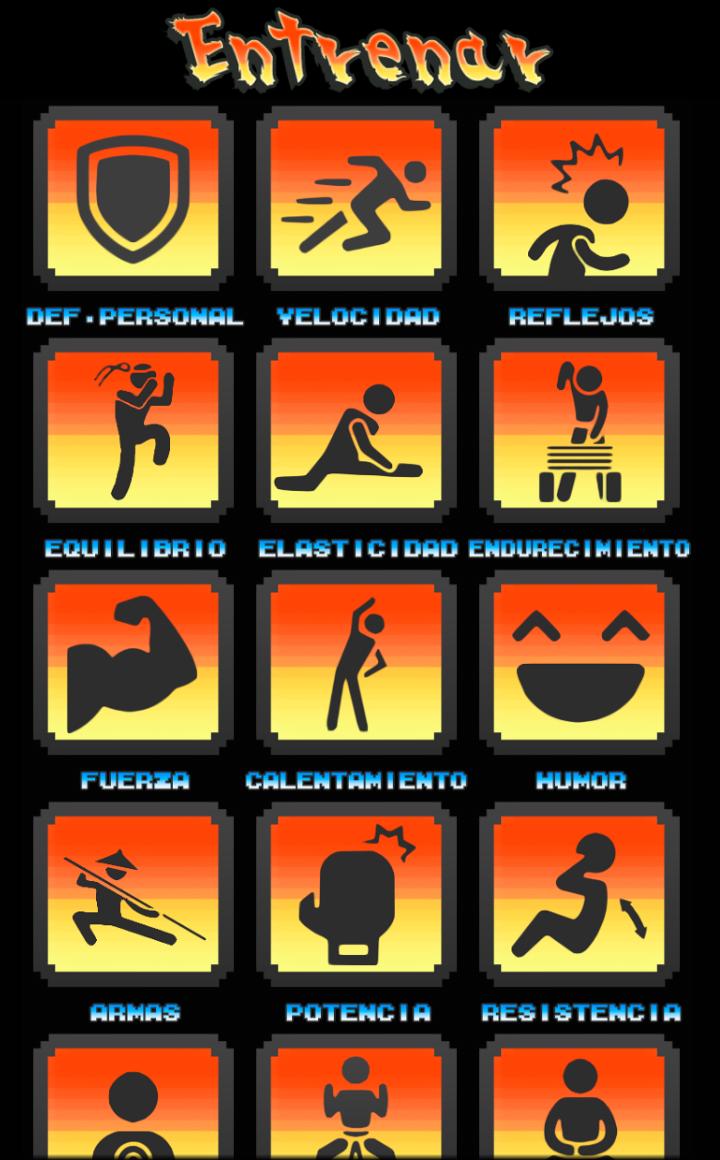
Task: Select the Potencia boxing glove tile
Action: coord(356,894)
